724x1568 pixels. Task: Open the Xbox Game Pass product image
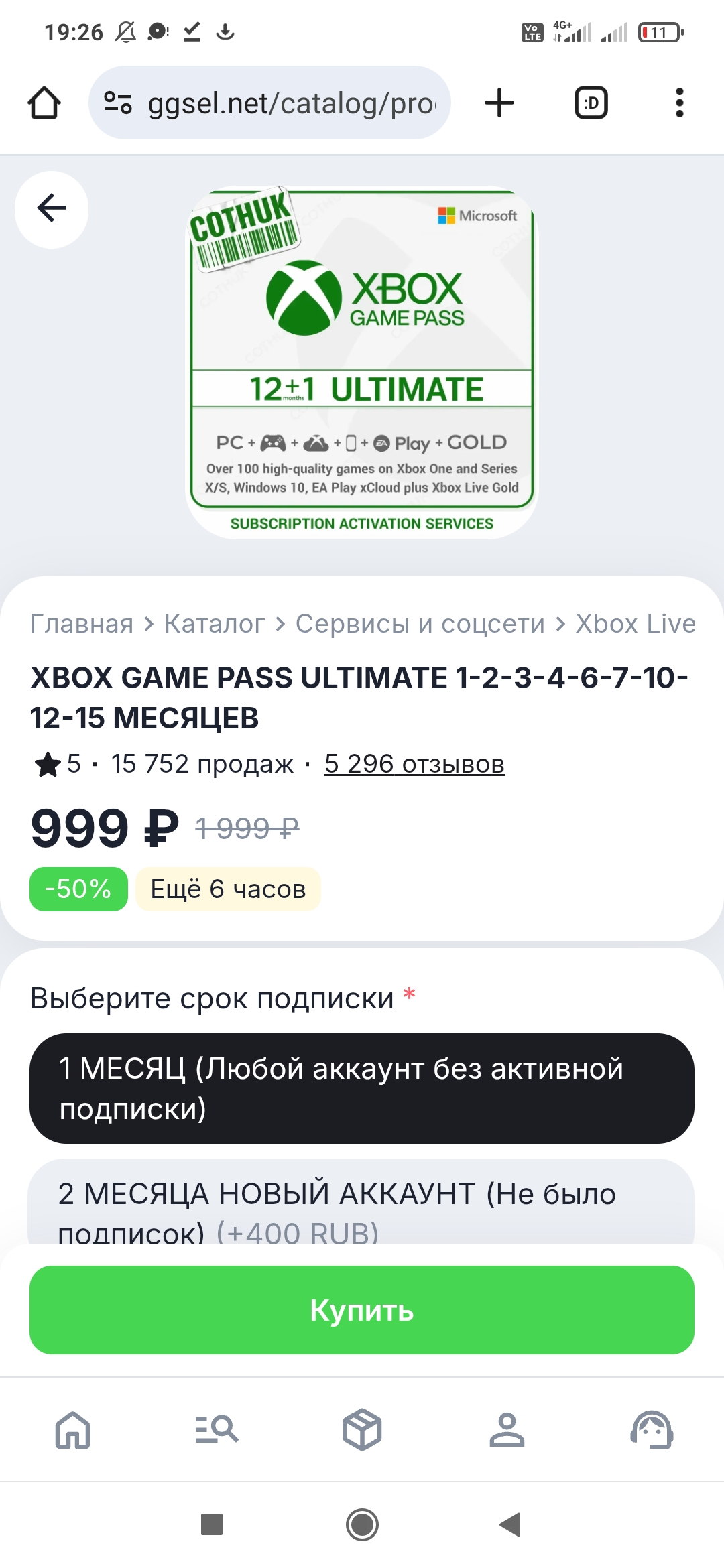pyautogui.click(x=362, y=362)
